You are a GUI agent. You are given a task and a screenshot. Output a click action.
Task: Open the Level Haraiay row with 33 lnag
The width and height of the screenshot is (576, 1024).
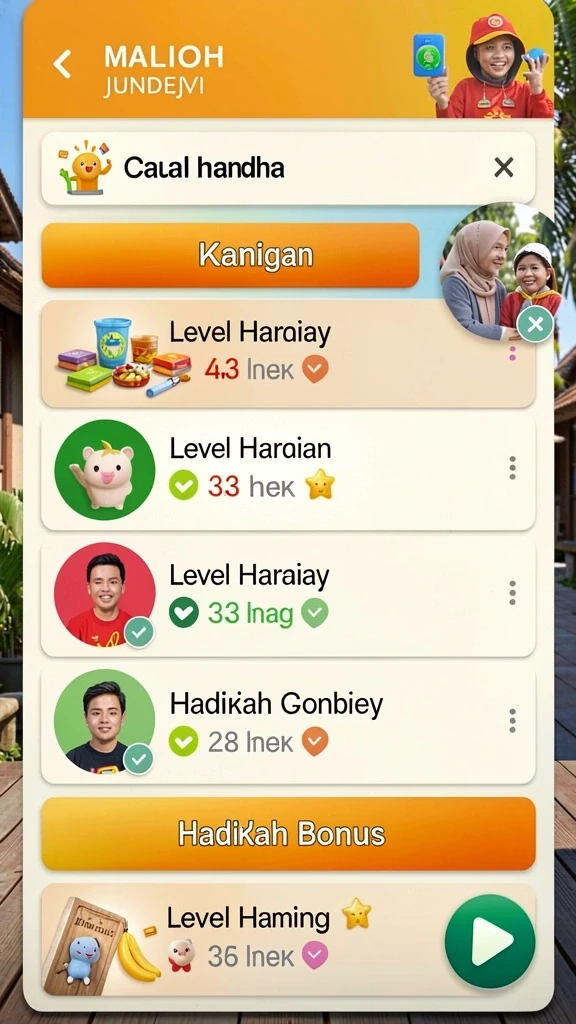click(288, 599)
